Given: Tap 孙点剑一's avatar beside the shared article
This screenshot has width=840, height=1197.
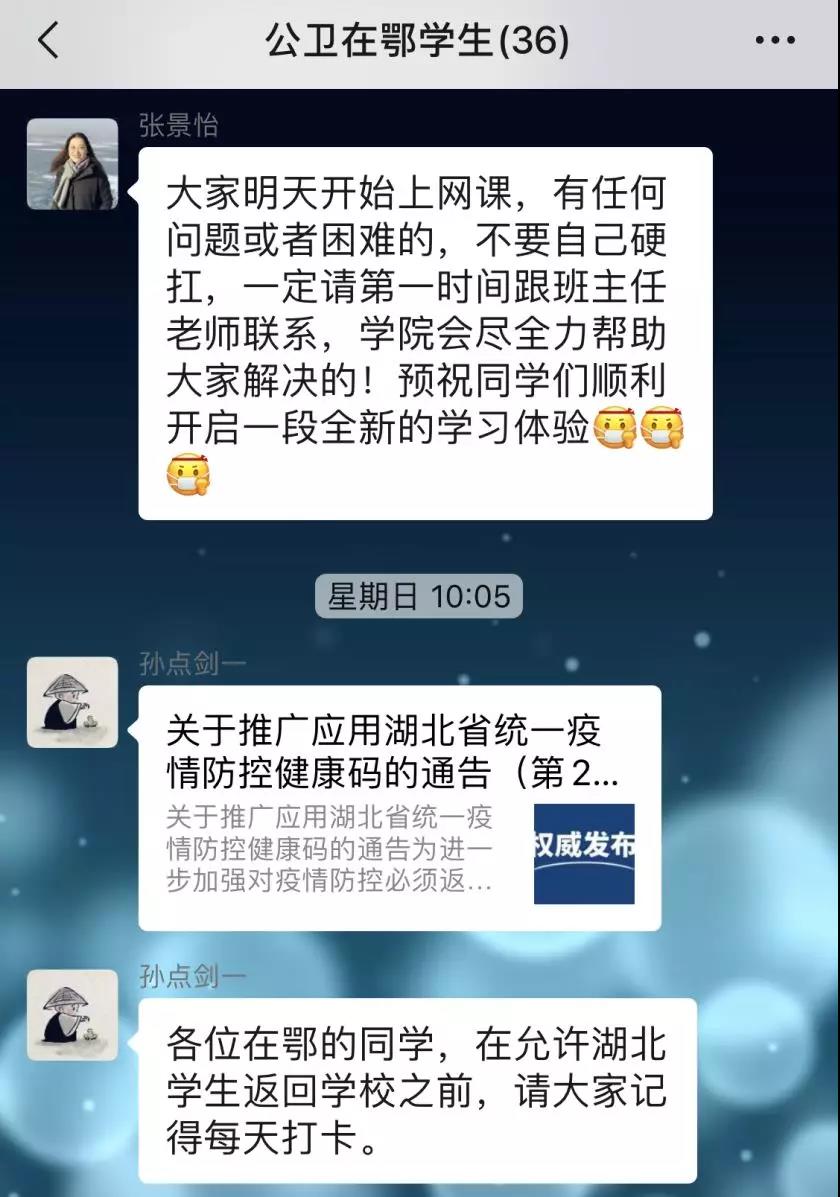Looking at the screenshot, I should [72, 702].
